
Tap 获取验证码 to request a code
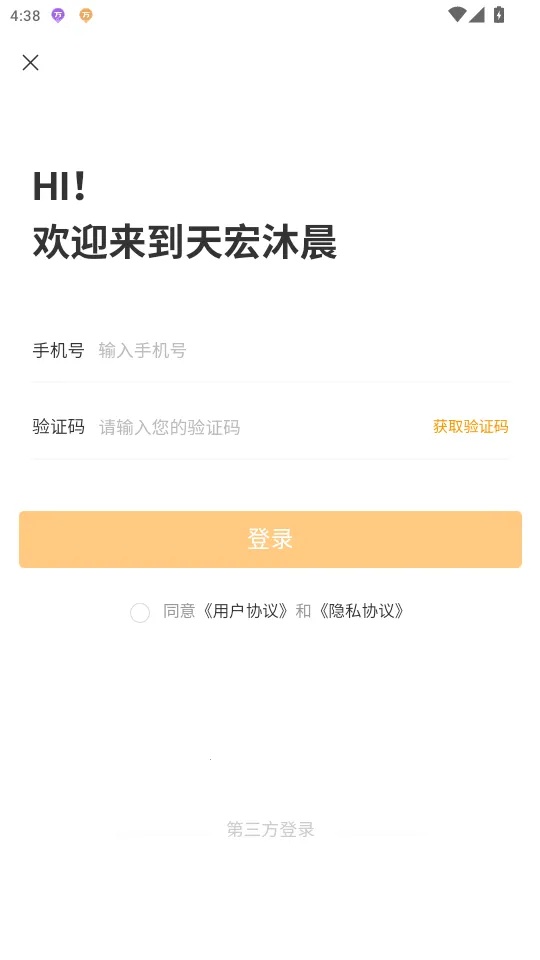pos(470,427)
